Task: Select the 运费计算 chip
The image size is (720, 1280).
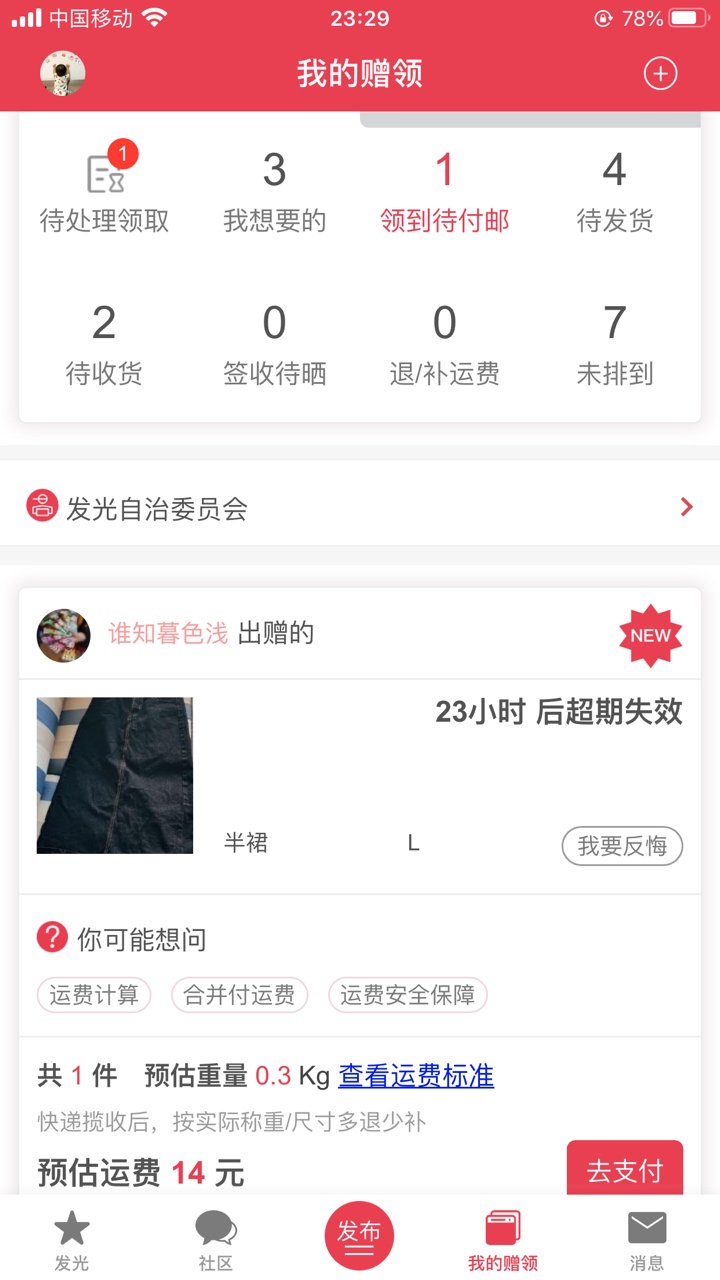Action: 94,995
